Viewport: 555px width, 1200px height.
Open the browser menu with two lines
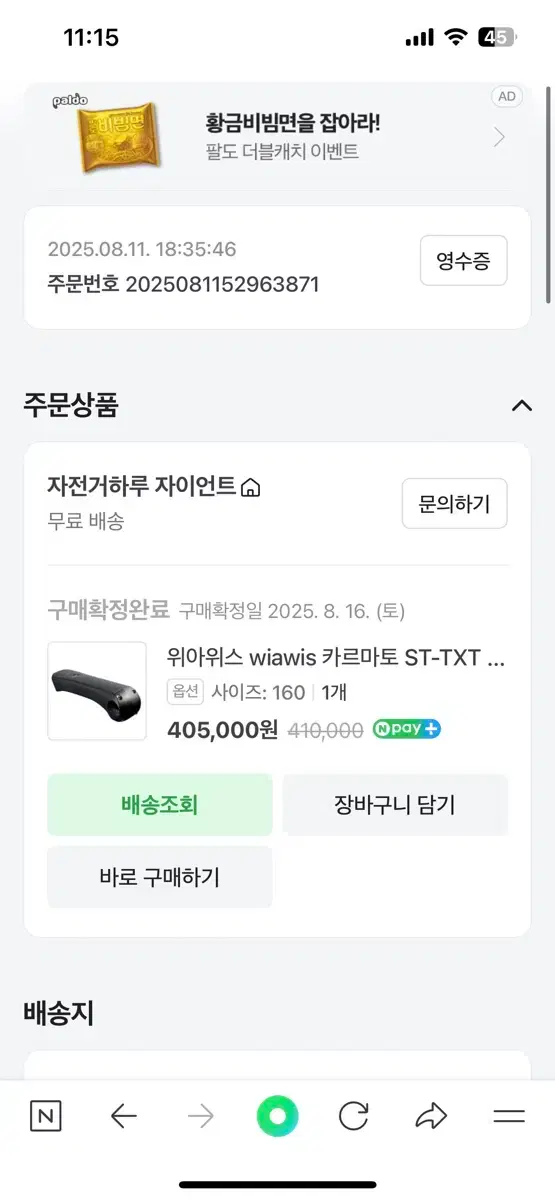(x=509, y=1116)
